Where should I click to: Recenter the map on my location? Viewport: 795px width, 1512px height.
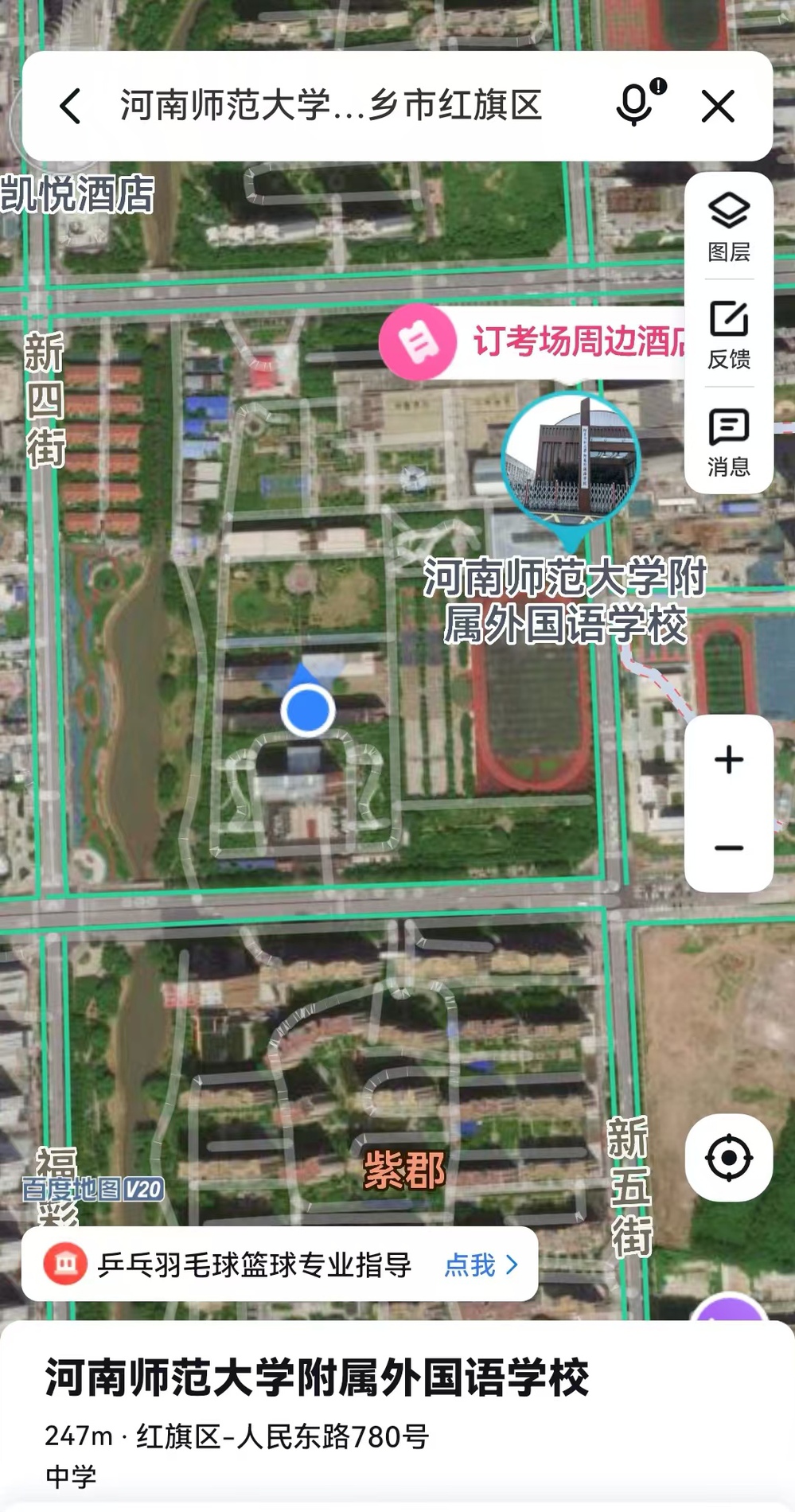pyautogui.click(x=728, y=1158)
